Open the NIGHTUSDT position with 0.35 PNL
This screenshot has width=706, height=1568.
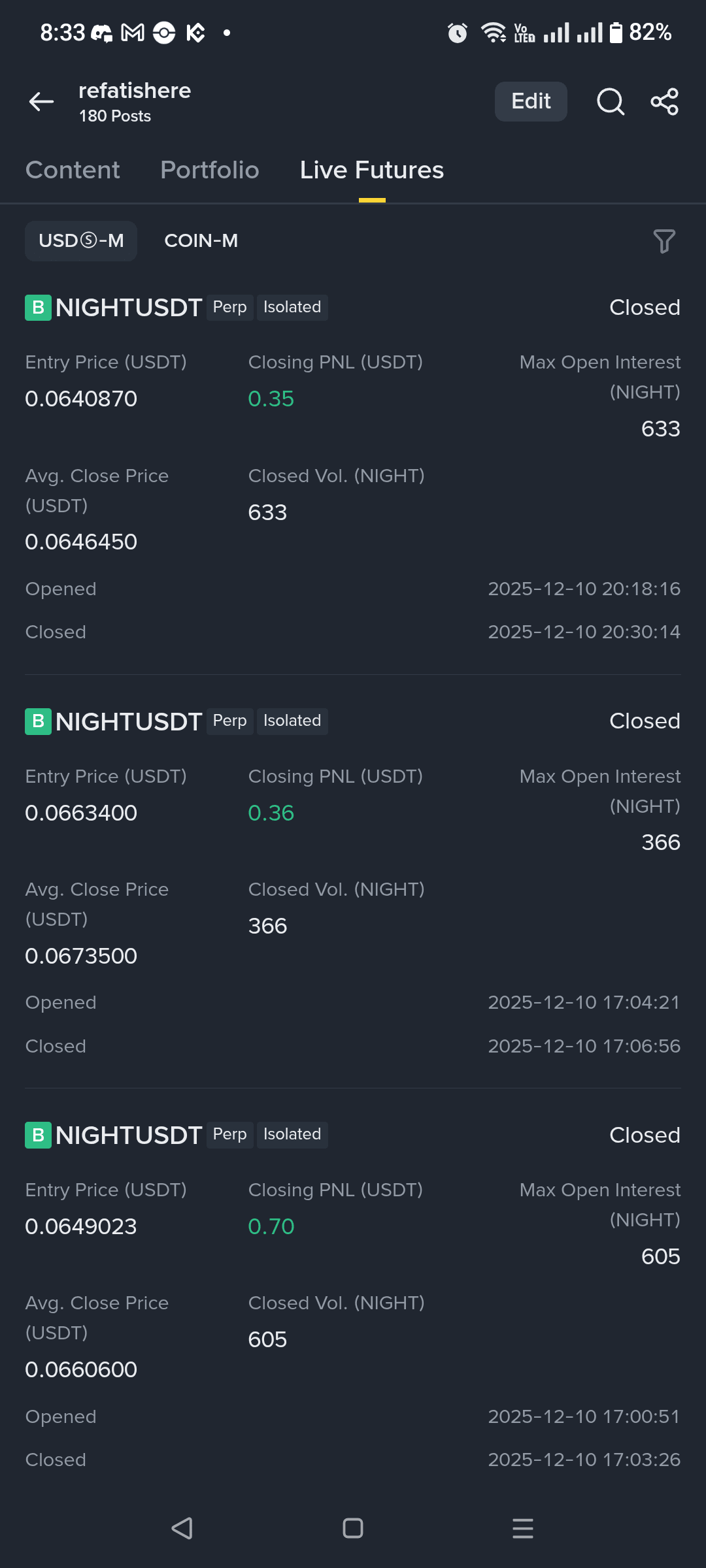(x=129, y=308)
